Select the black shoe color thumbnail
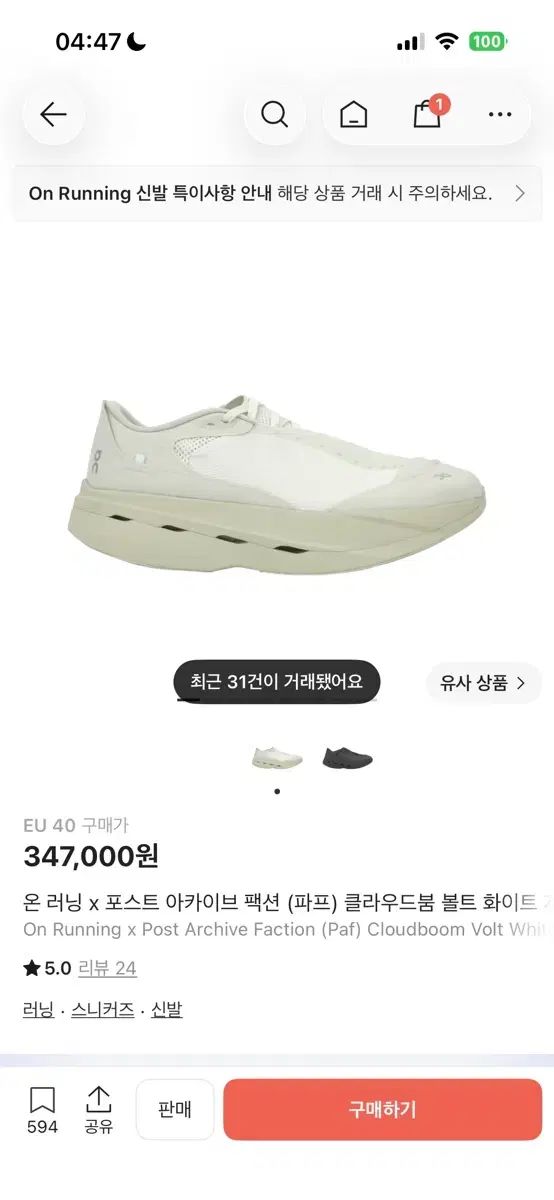 click(x=347, y=758)
